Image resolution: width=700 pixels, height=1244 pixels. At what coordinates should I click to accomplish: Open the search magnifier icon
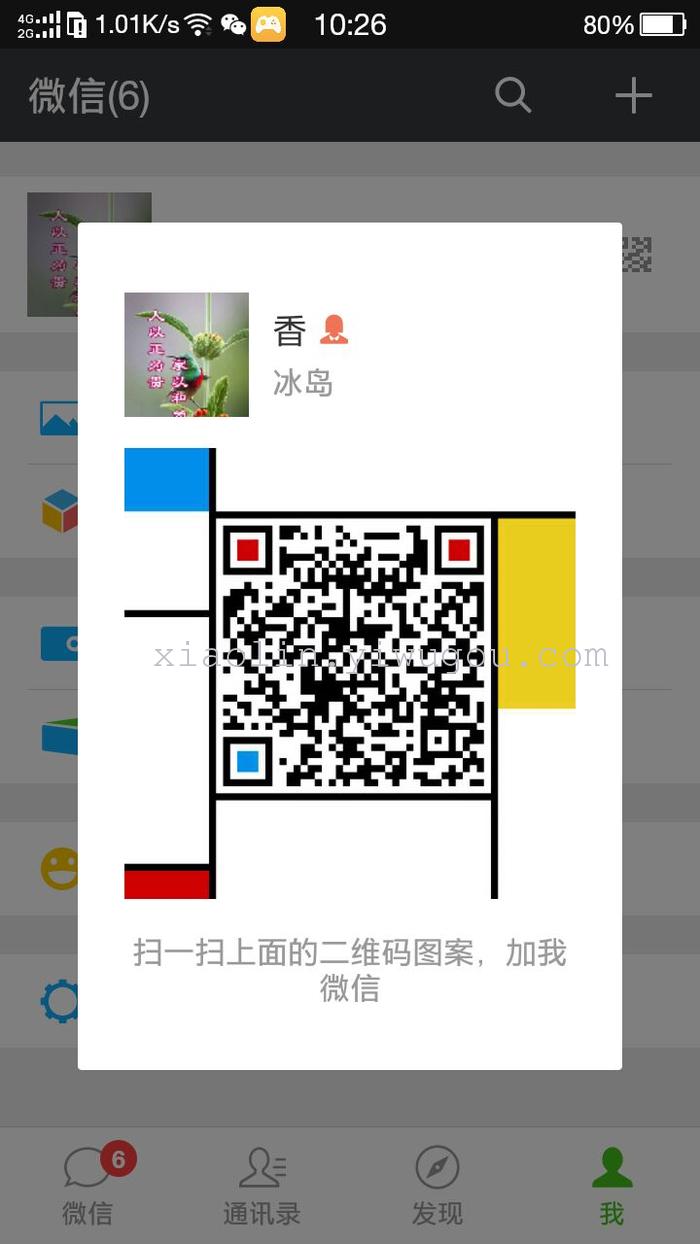point(513,96)
